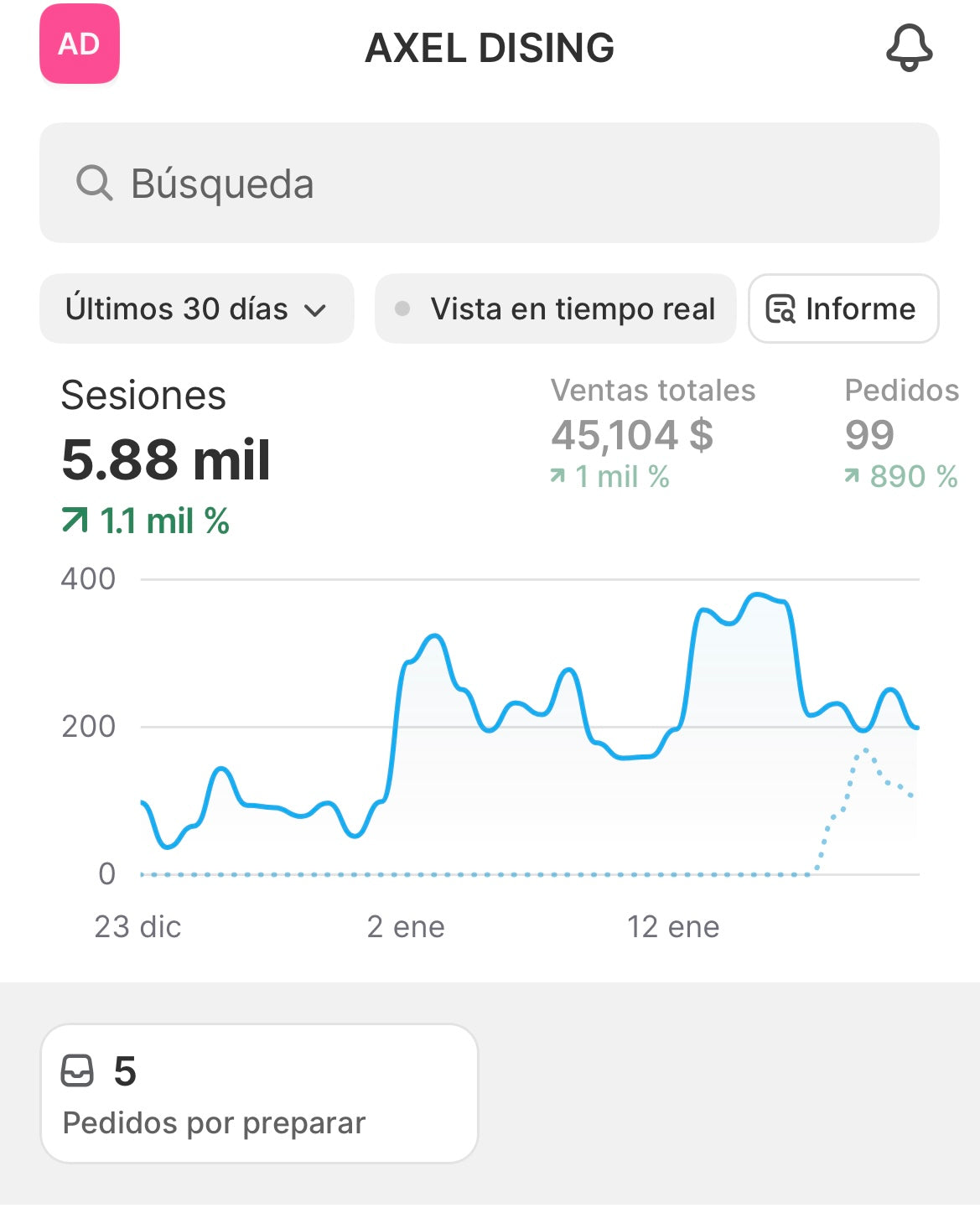The width and height of the screenshot is (980, 1218).
Task: Open the Informe report
Action: (843, 308)
